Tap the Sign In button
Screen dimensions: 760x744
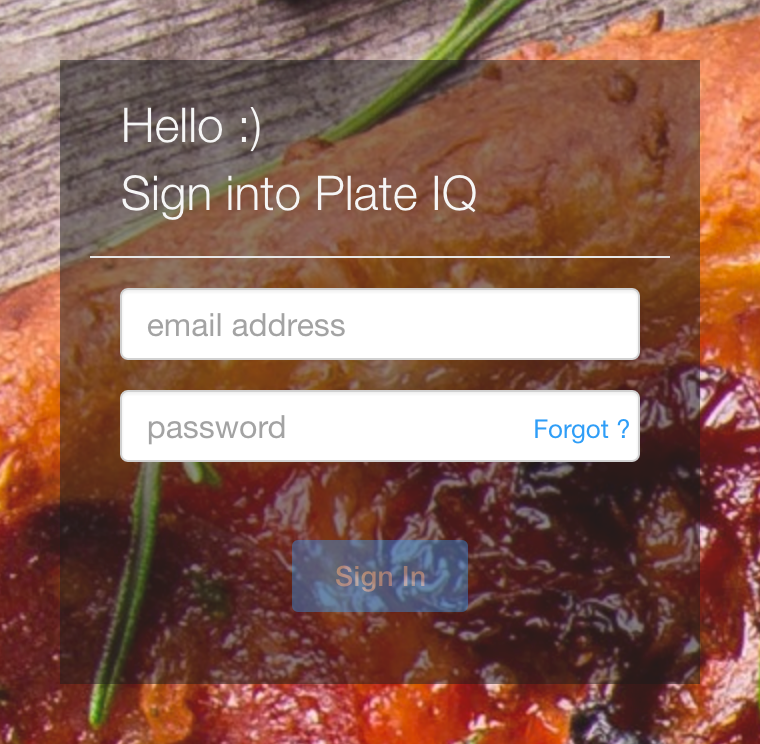pyautogui.click(x=380, y=576)
